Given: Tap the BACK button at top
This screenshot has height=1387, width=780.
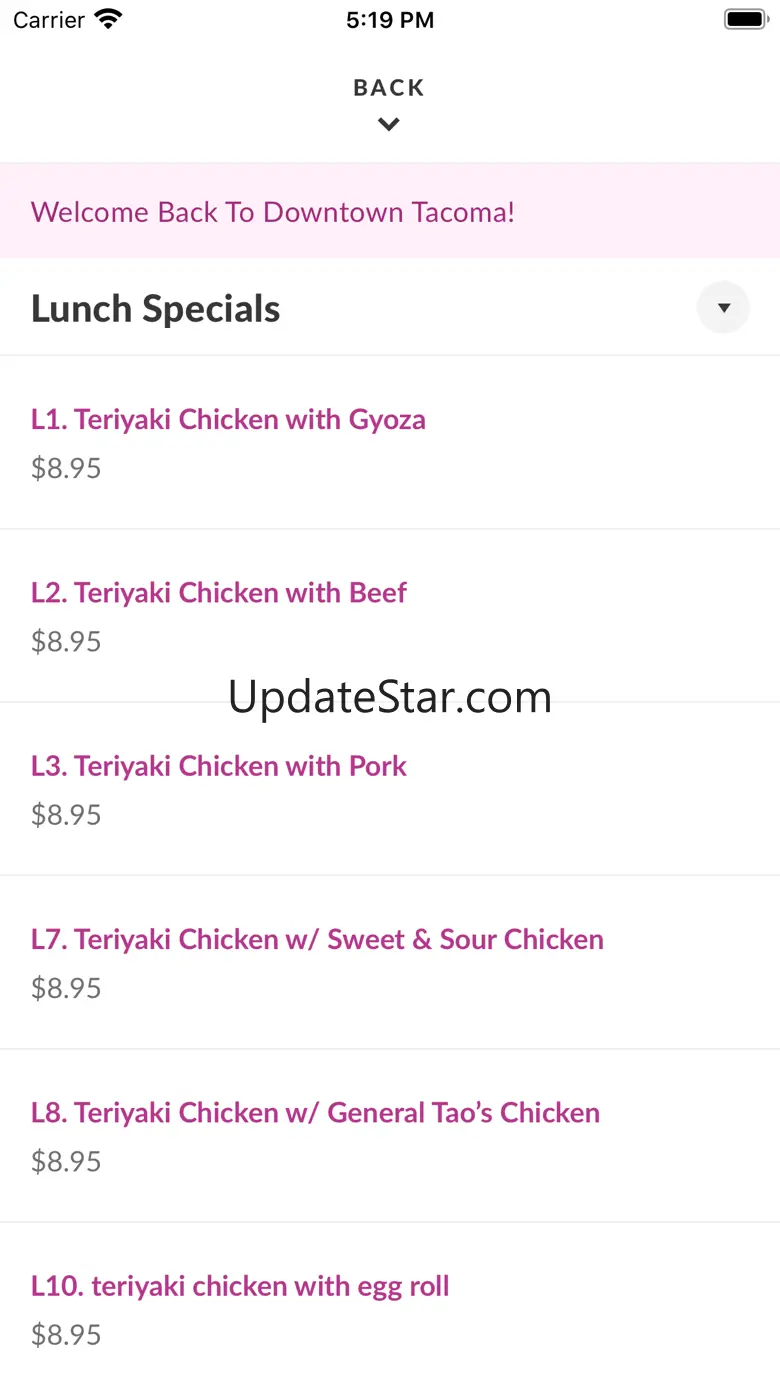Looking at the screenshot, I should pos(389,102).
